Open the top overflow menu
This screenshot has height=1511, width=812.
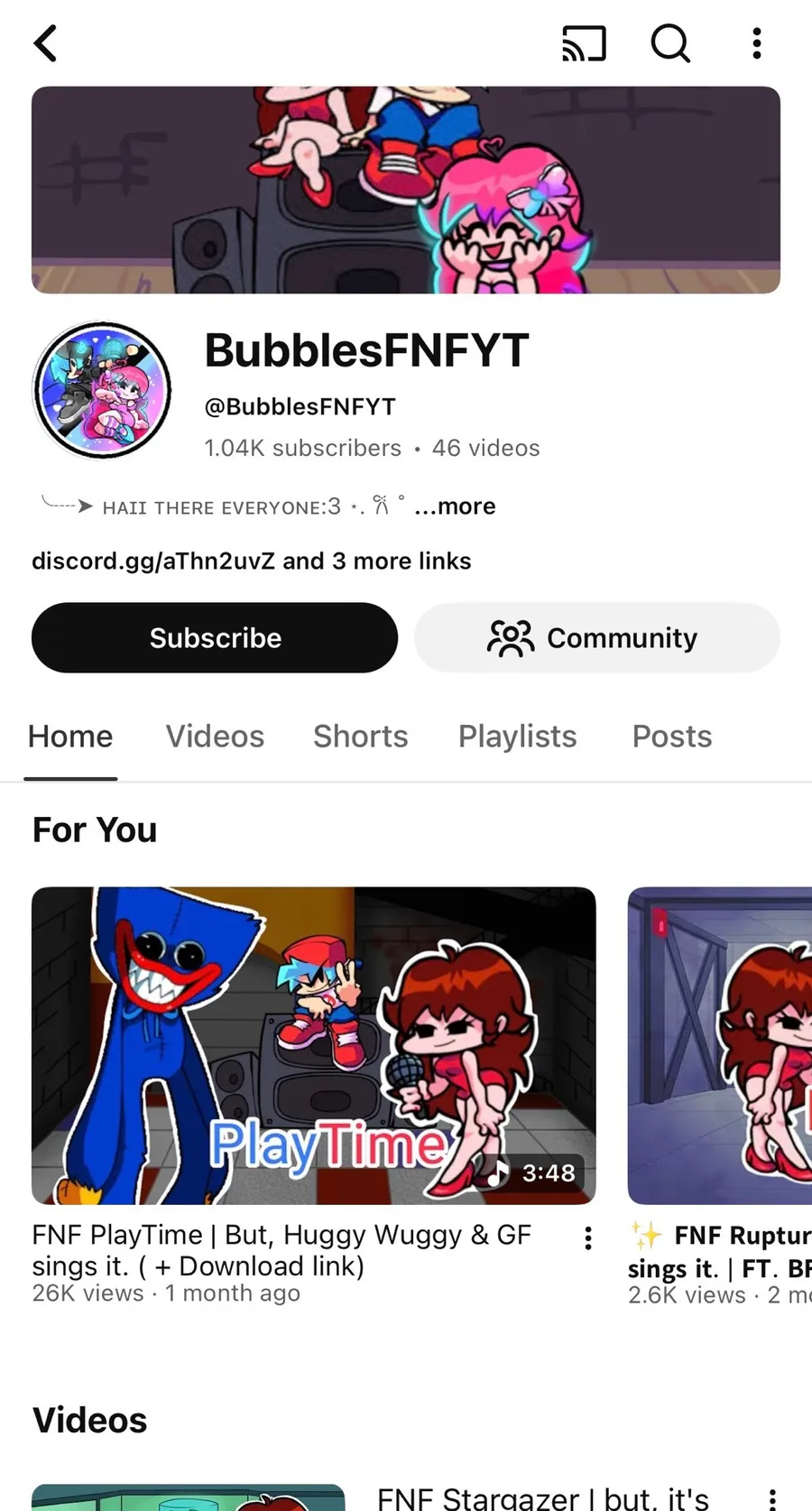[x=756, y=43]
